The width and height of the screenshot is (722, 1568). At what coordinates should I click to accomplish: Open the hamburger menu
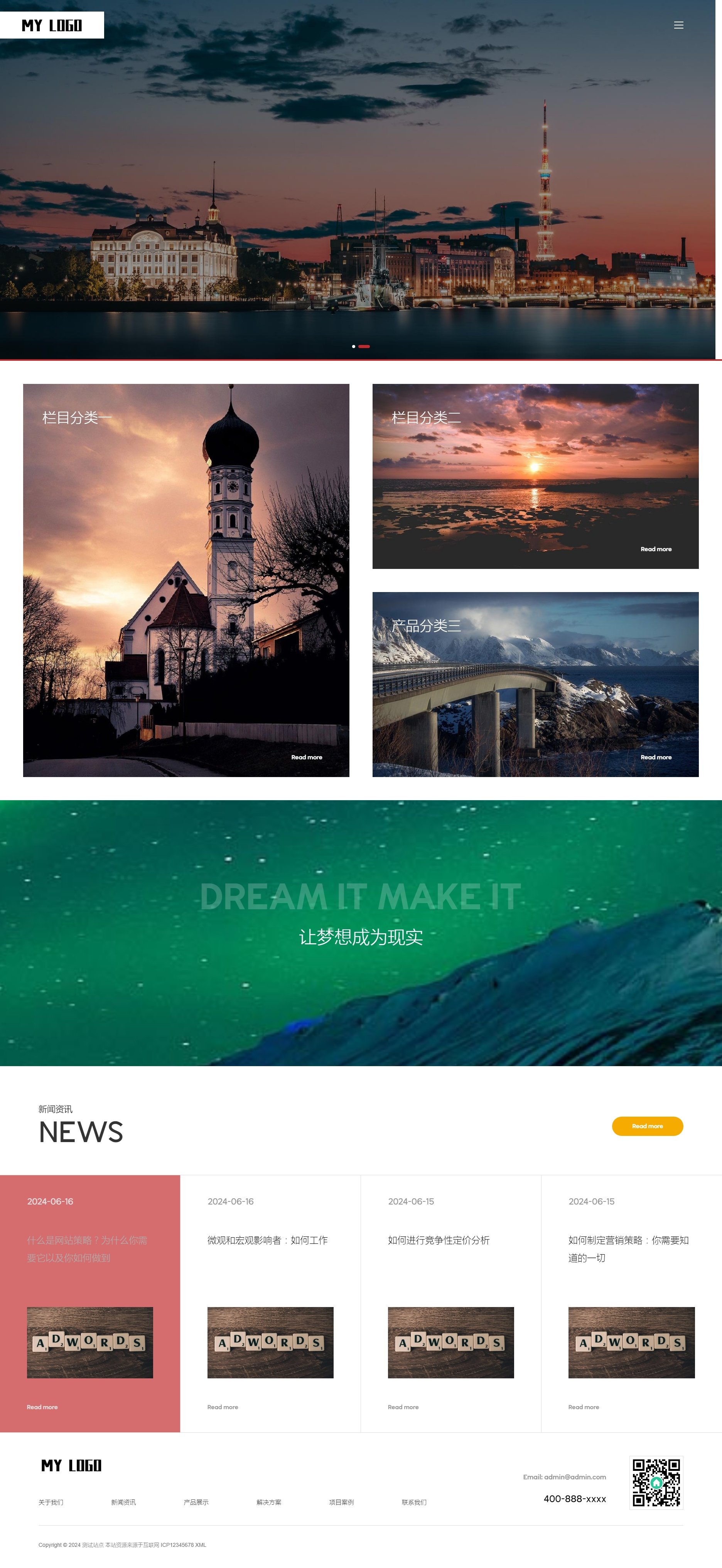click(x=678, y=25)
